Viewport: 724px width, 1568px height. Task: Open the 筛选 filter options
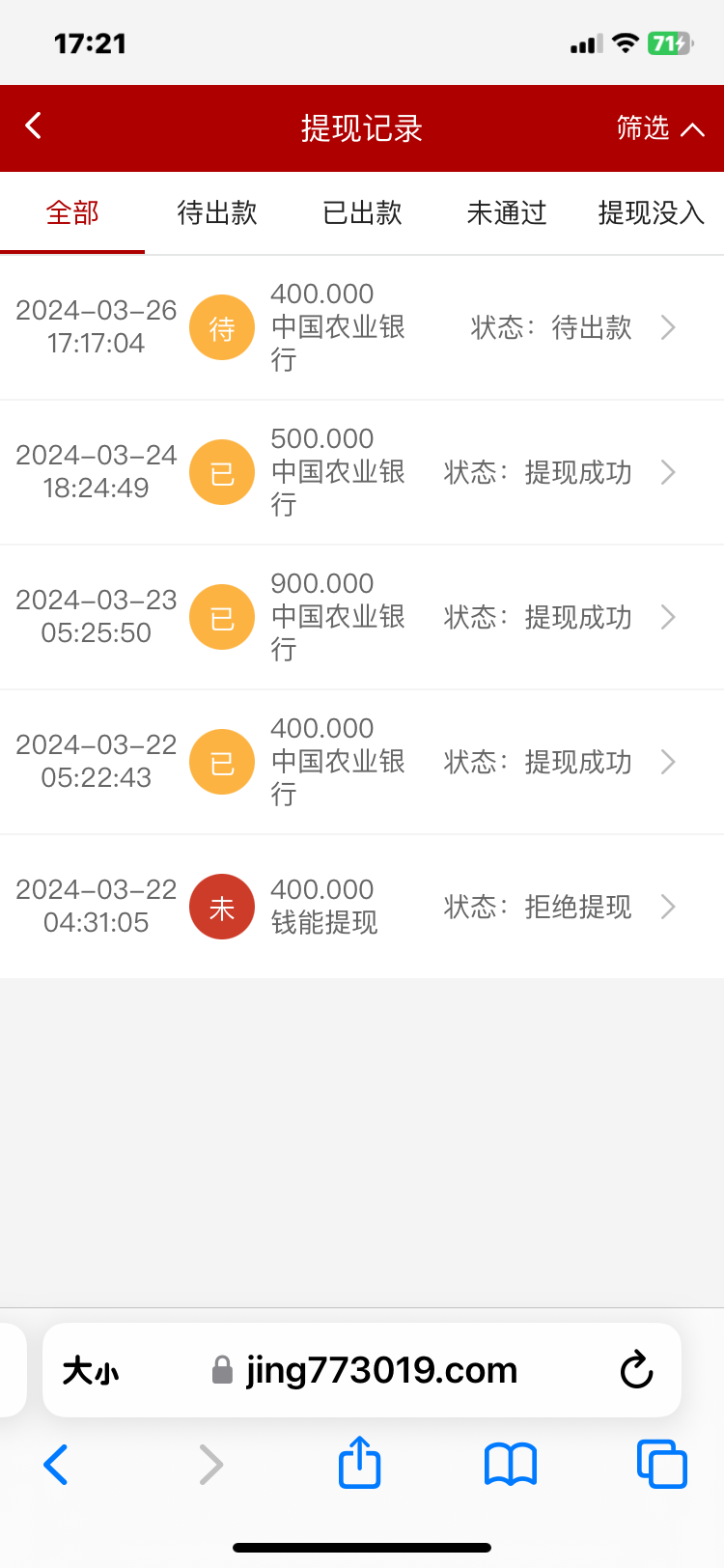(x=659, y=127)
